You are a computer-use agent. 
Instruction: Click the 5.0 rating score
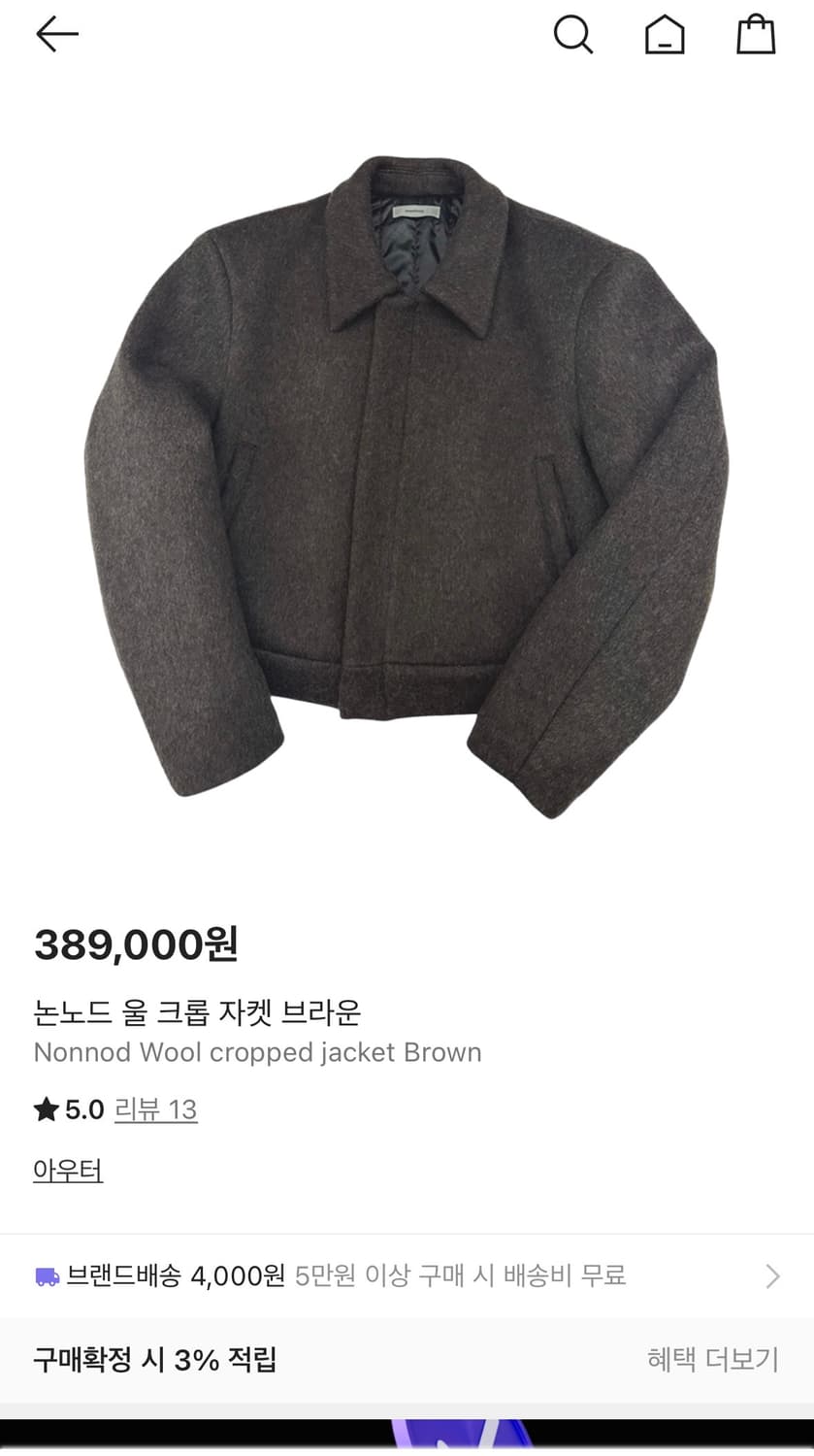pyautogui.click(x=81, y=1109)
